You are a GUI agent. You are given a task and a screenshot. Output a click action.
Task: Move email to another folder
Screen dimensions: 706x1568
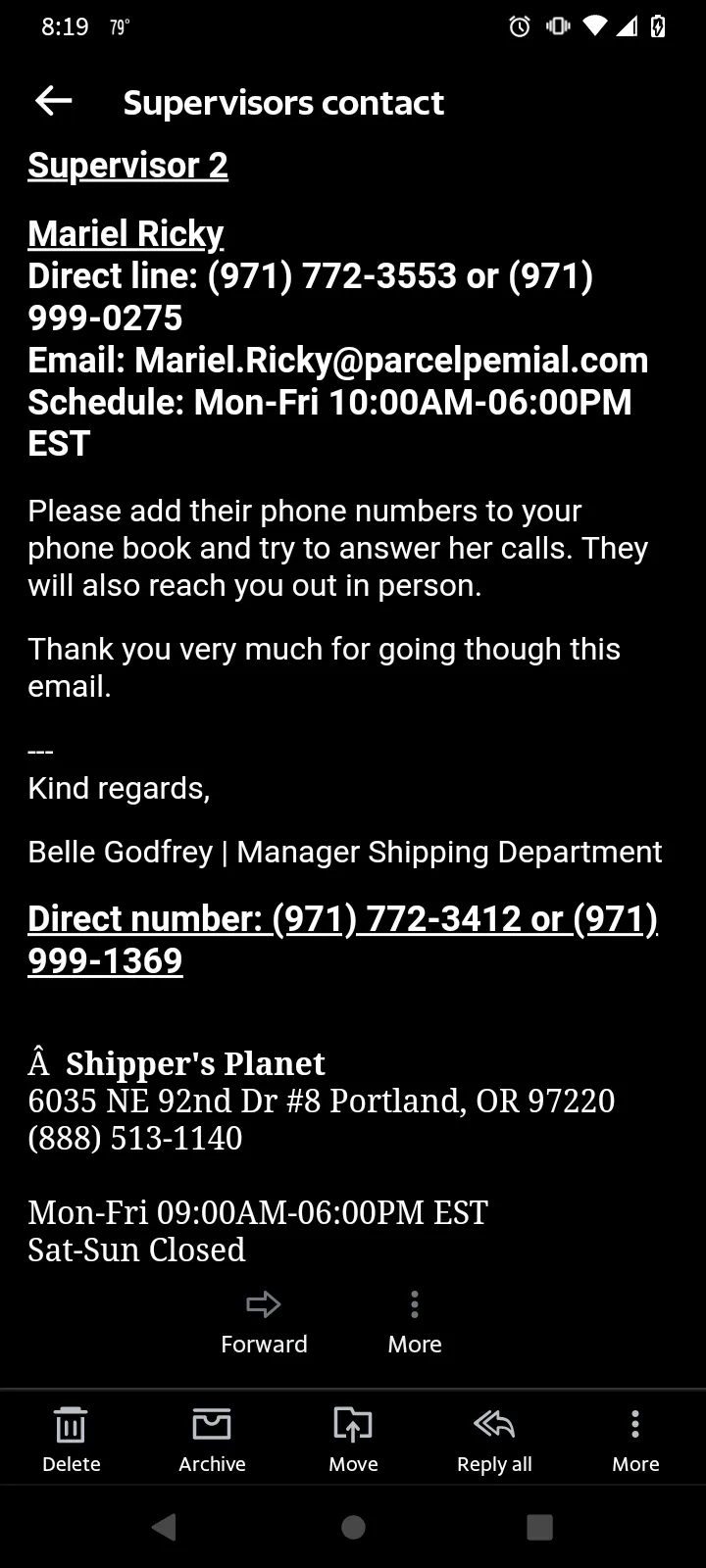click(353, 1439)
